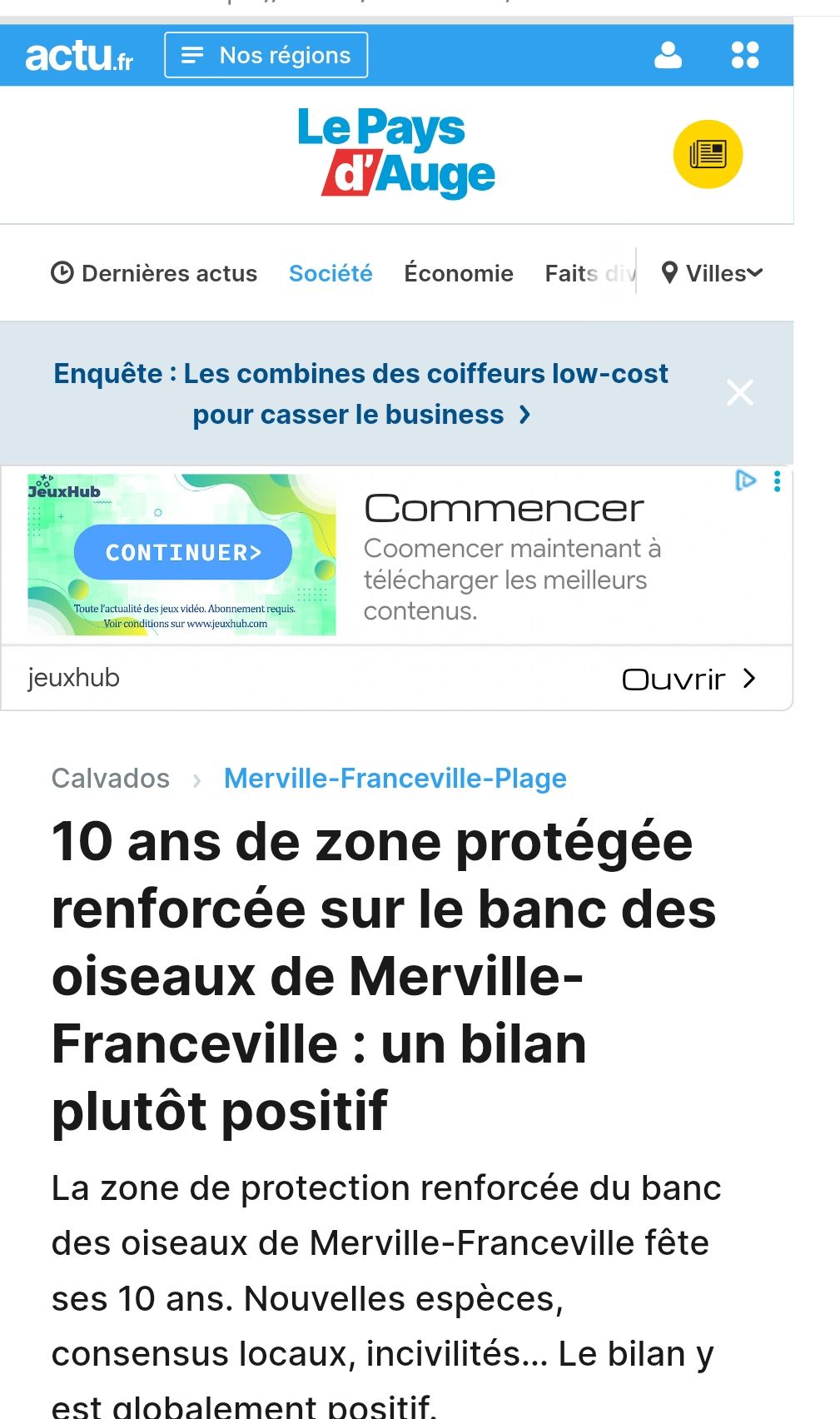Image resolution: width=840 pixels, height=1419 pixels.
Task: Expand the Villes dropdown
Action: tap(713, 273)
